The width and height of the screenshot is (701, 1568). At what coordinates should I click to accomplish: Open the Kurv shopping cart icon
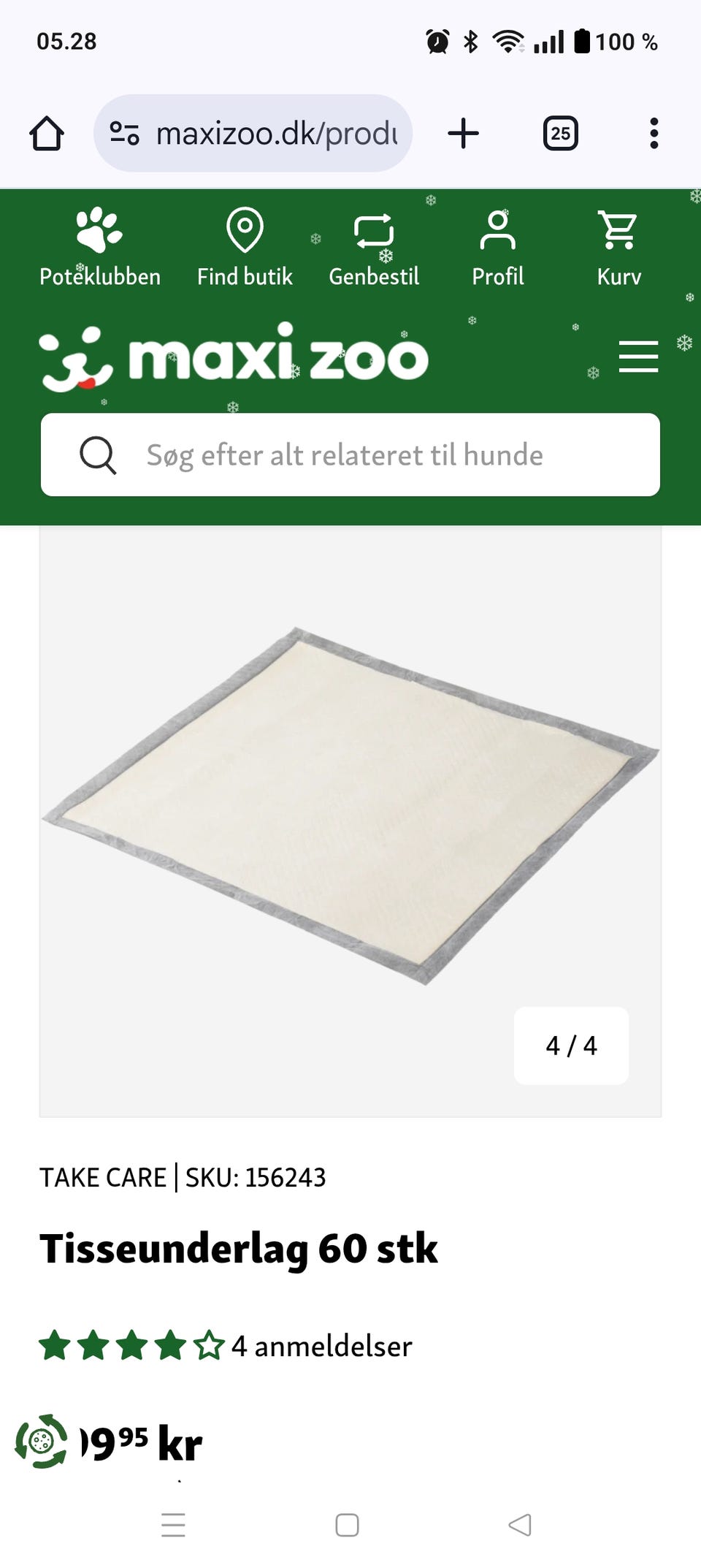point(617,230)
